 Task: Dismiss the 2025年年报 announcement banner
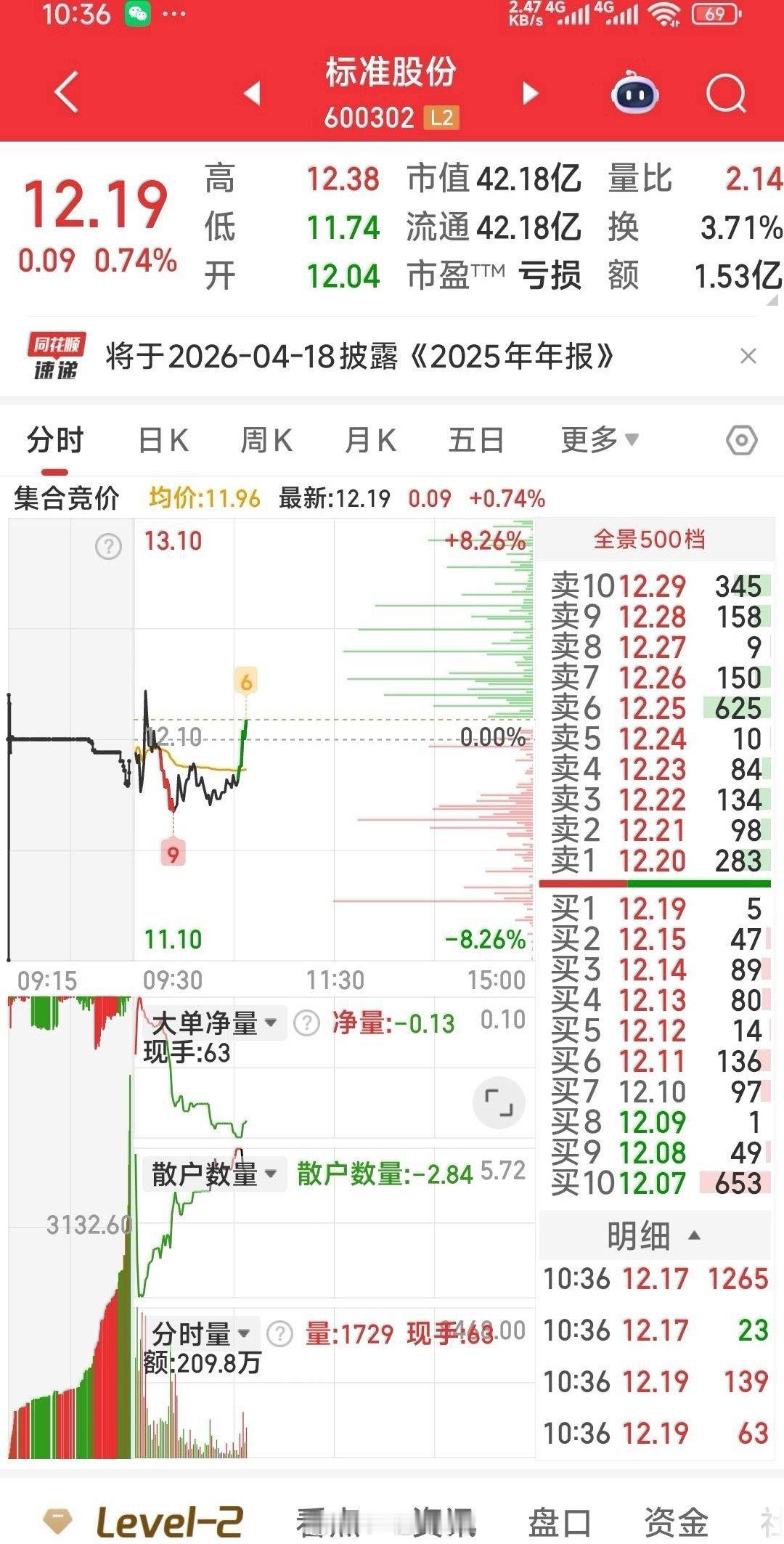(749, 357)
